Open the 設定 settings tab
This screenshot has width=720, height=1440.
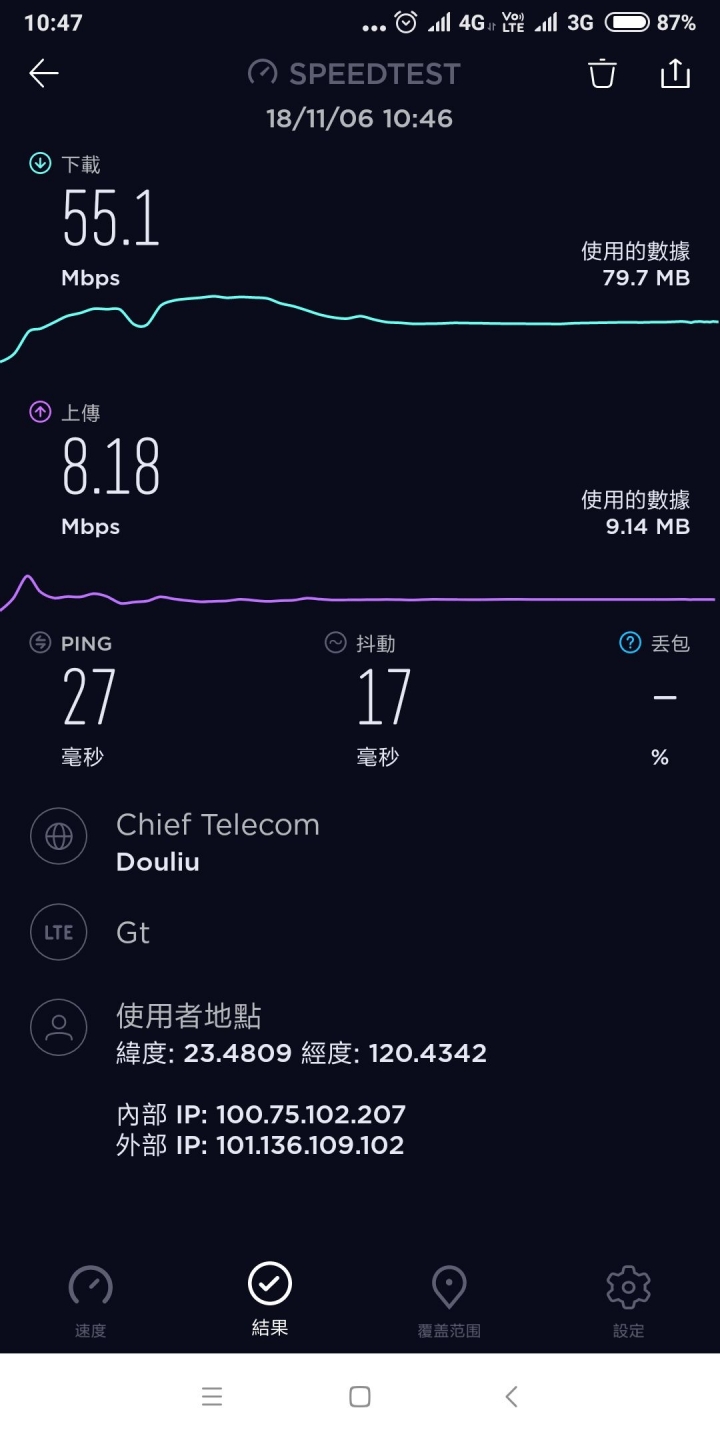coord(629,1301)
